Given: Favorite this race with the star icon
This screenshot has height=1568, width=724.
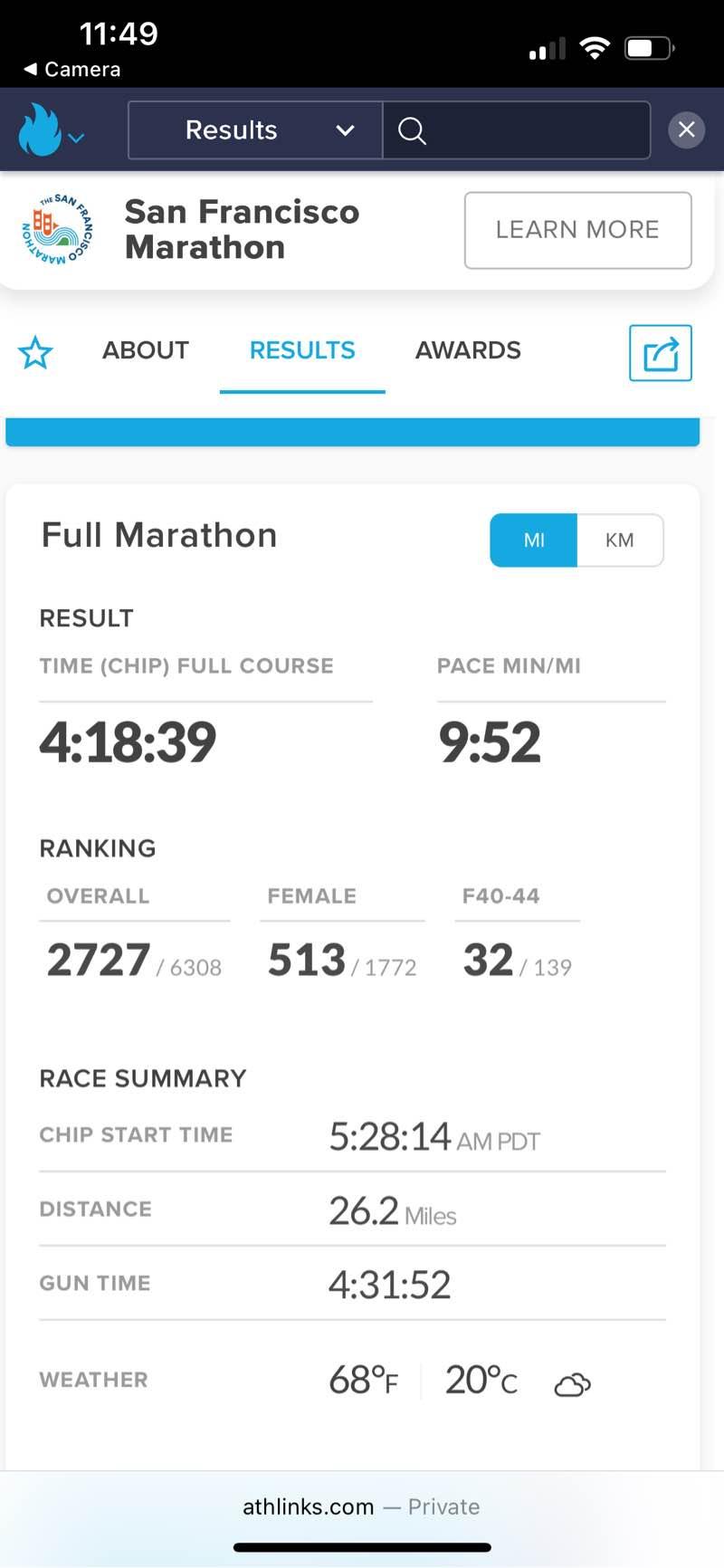Looking at the screenshot, I should click(35, 351).
